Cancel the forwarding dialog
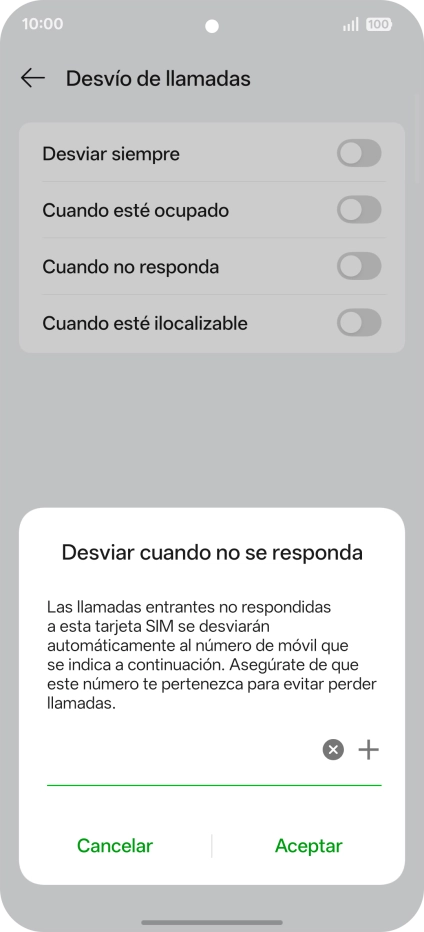 [x=115, y=846]
